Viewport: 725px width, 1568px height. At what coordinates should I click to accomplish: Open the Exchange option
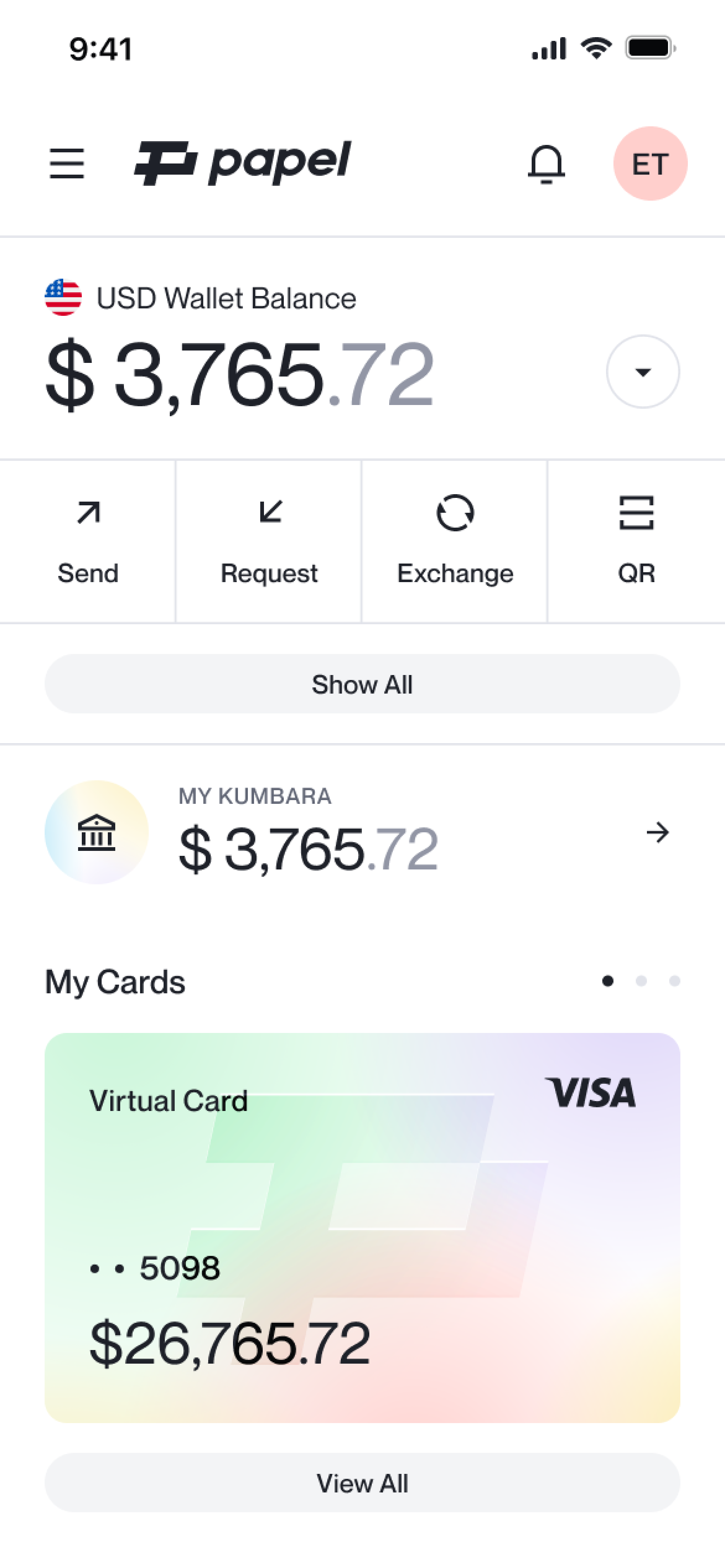(x=454, y=541)
